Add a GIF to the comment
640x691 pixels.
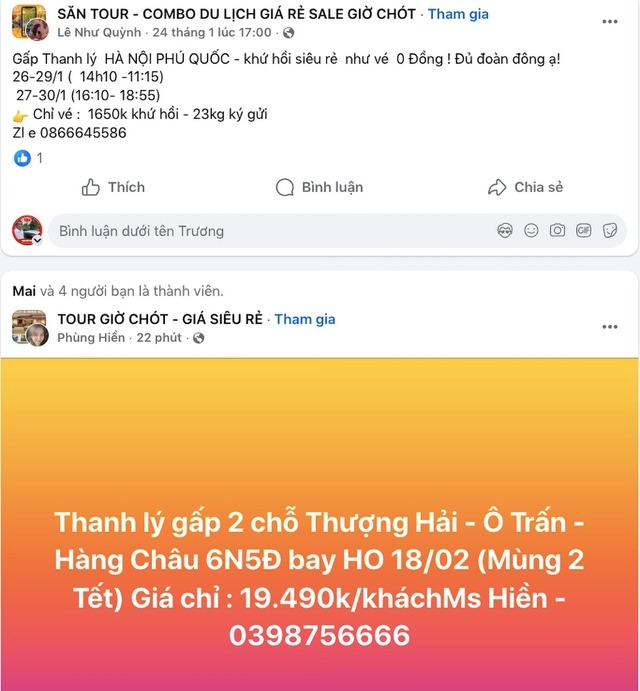pos(583,231)
